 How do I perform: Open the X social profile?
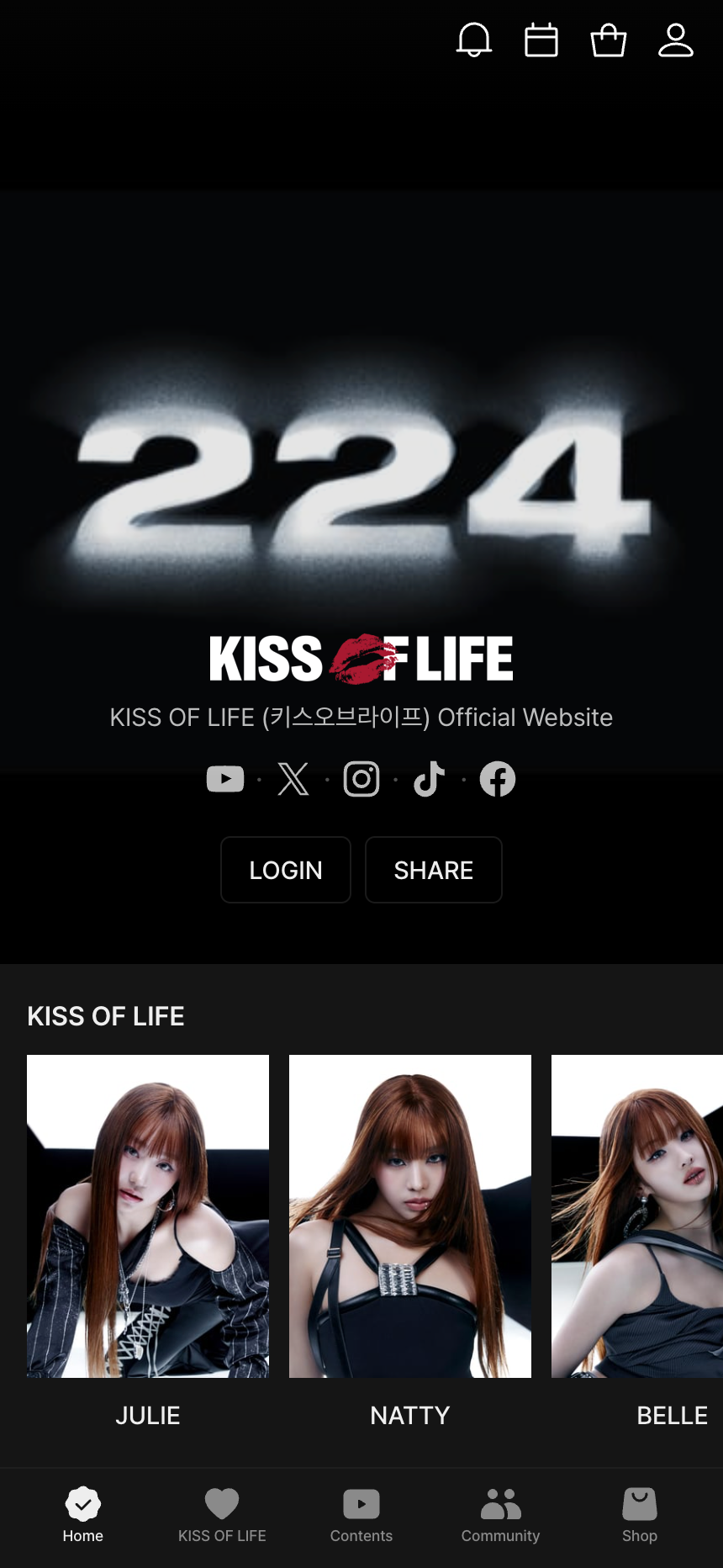[x=293, y=779]
